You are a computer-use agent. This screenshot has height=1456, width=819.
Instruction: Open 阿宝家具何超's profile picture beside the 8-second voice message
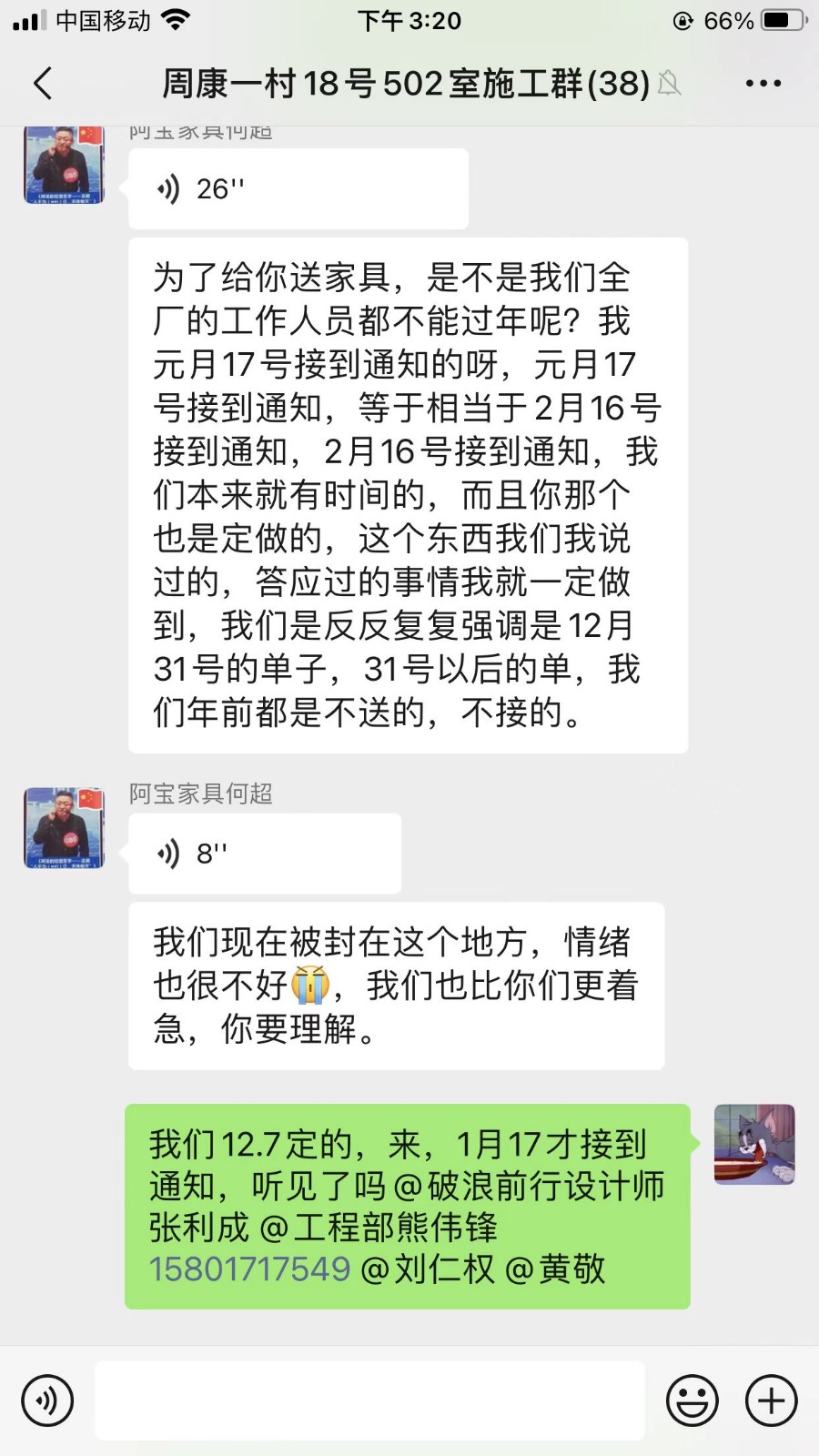coord(64,828)
